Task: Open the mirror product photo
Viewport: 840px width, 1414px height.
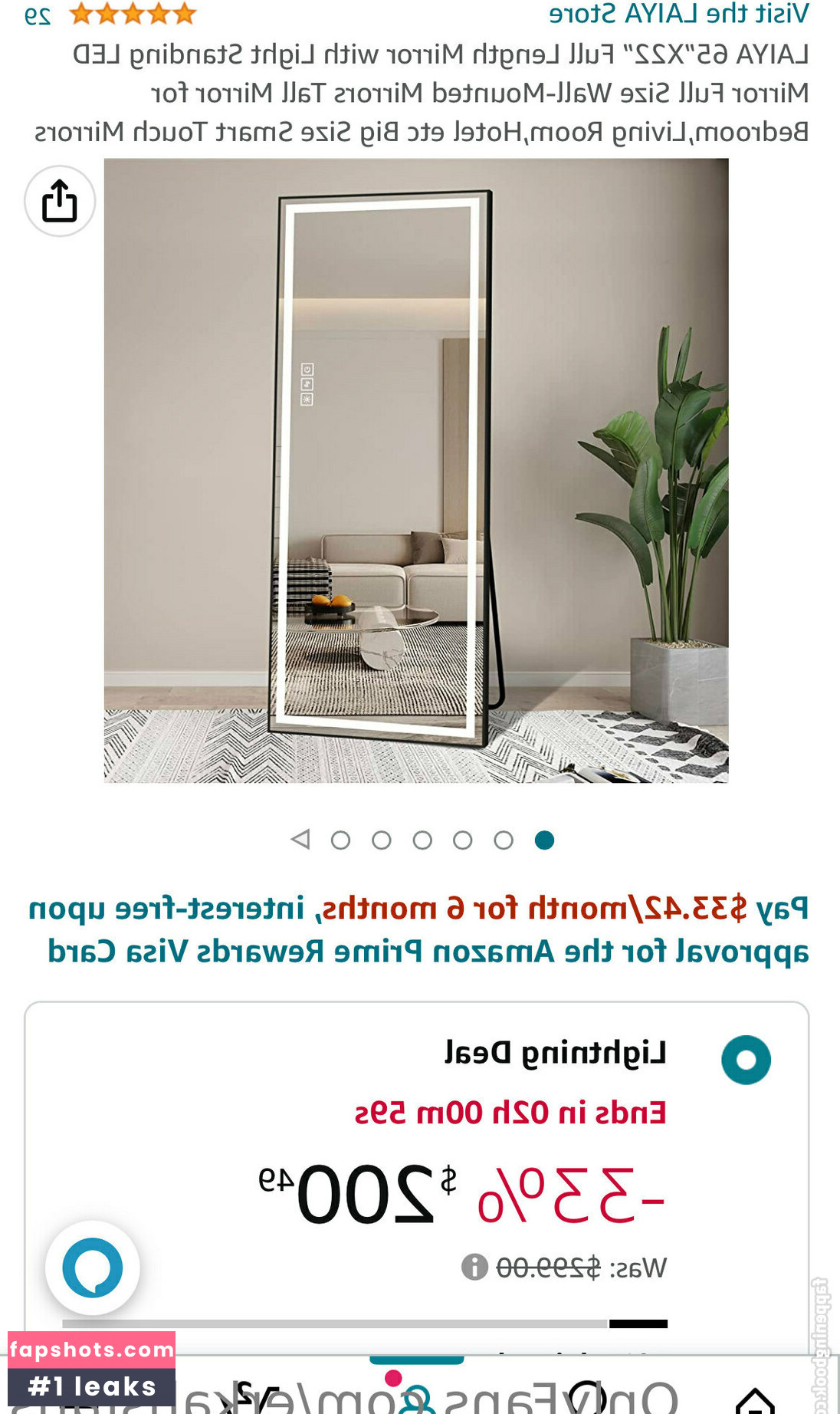Action: coord(416,470)
